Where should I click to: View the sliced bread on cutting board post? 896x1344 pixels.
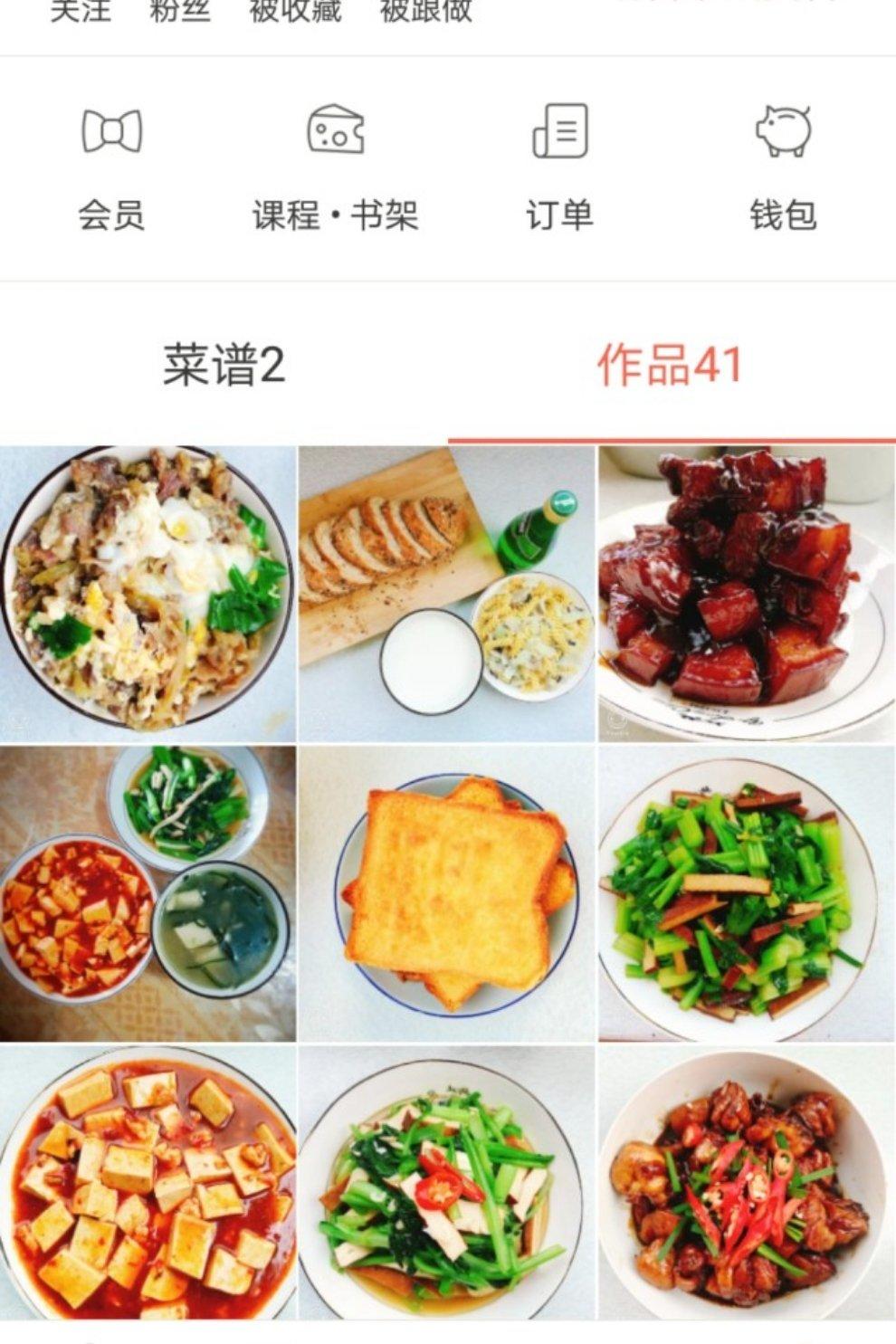447,593
